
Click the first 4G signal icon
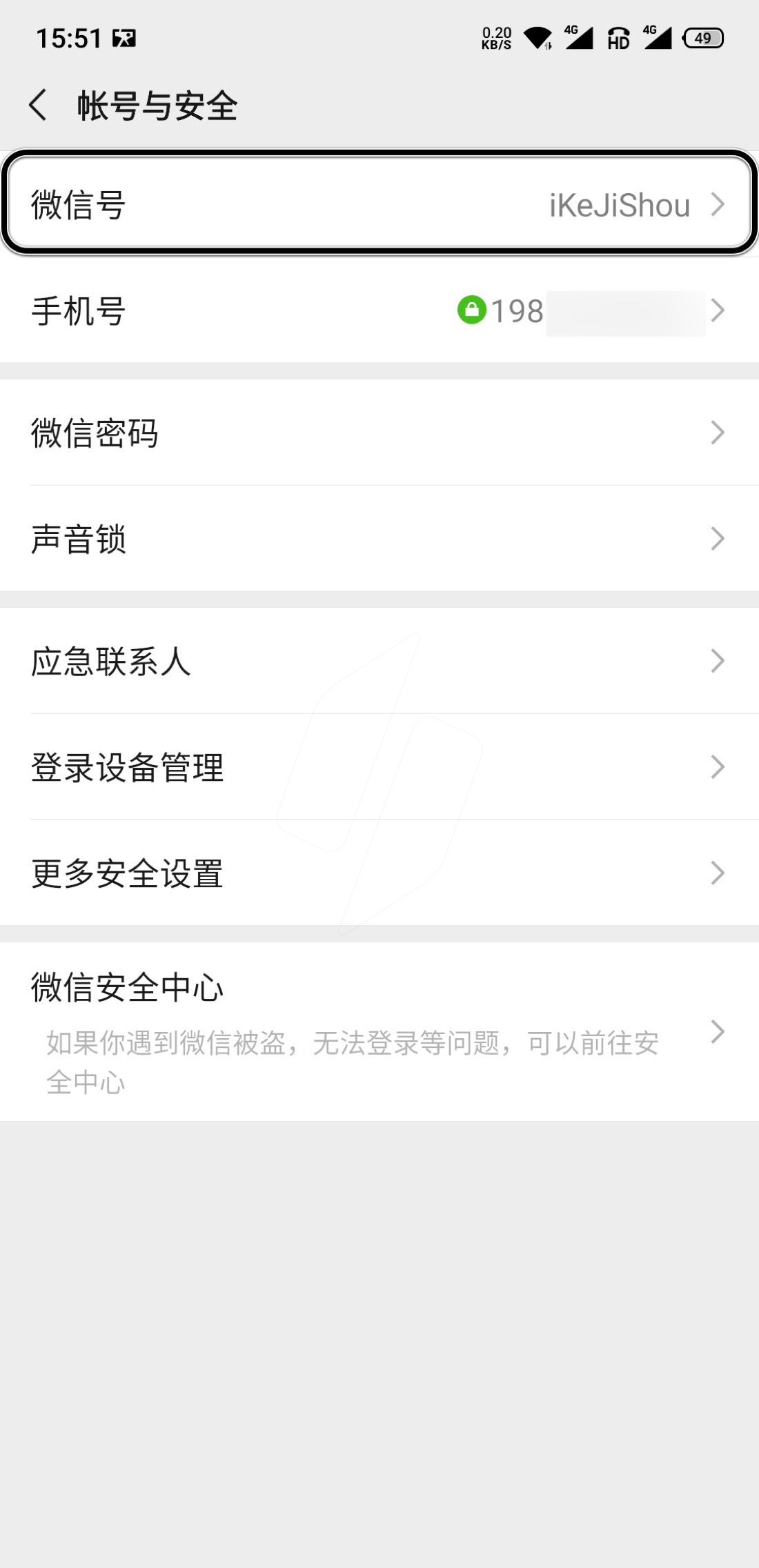pyautogui.click(x=577, y=38)
